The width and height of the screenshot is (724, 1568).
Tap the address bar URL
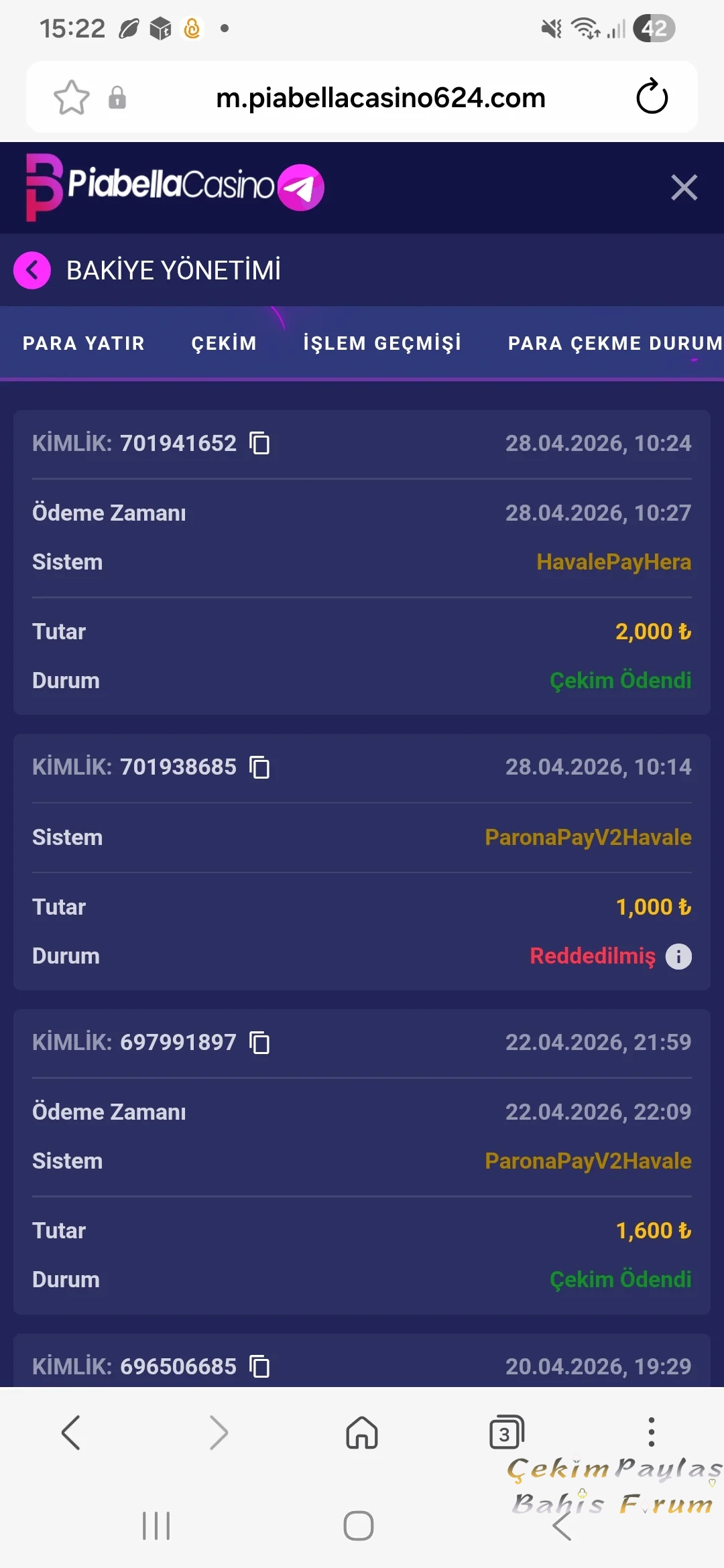(380, 98)
